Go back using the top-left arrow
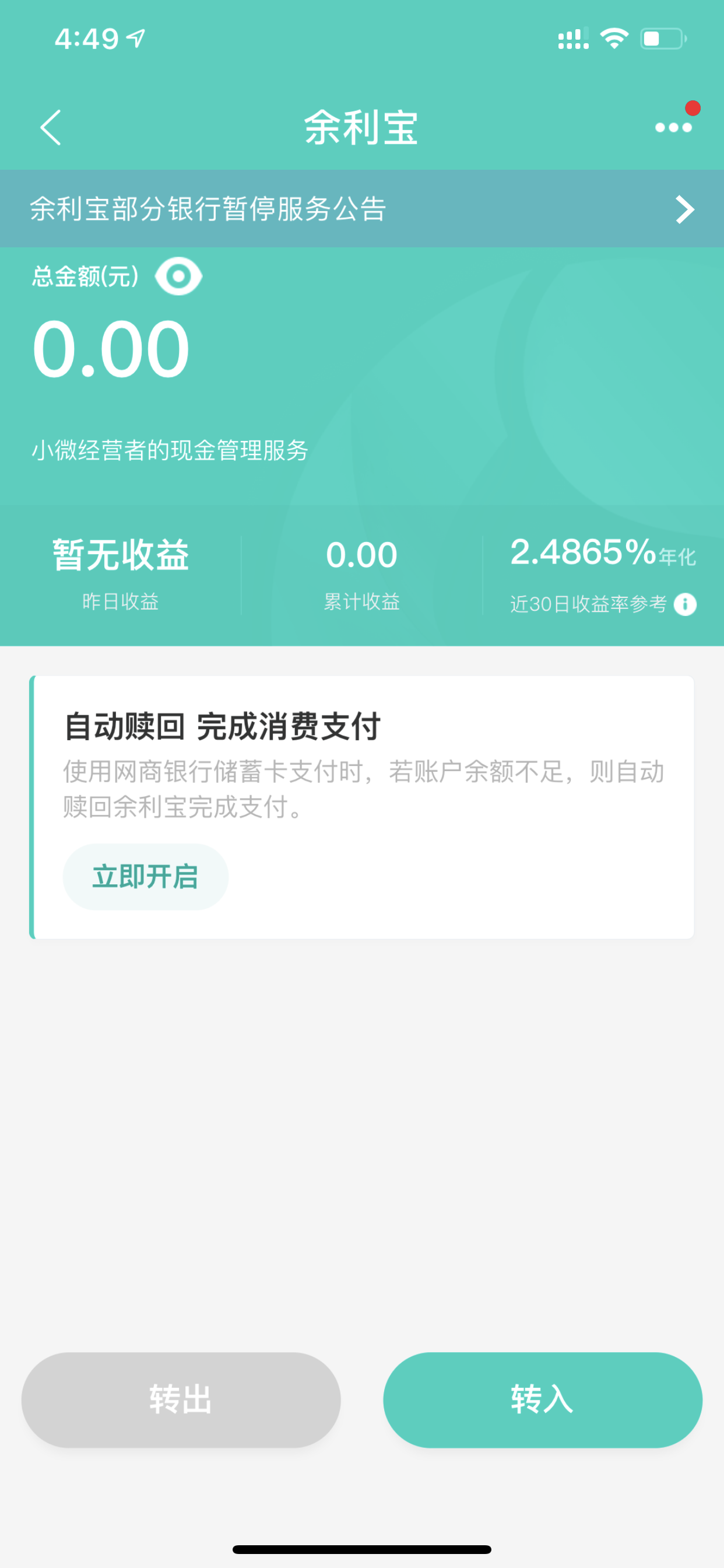This screenshot has width=724, height=1568. (x=51, y=127)
